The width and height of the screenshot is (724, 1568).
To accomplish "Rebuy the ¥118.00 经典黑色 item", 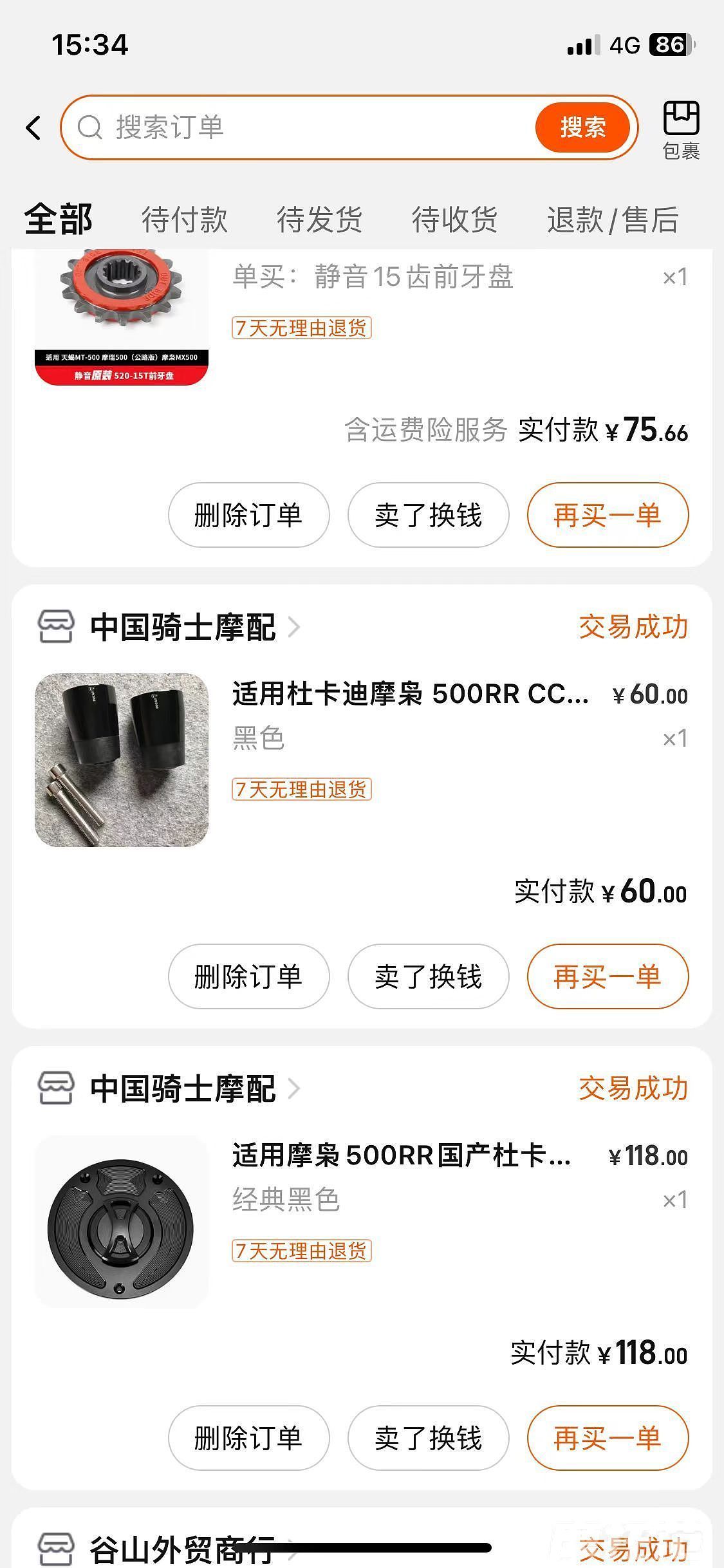I will [608, 1438].
